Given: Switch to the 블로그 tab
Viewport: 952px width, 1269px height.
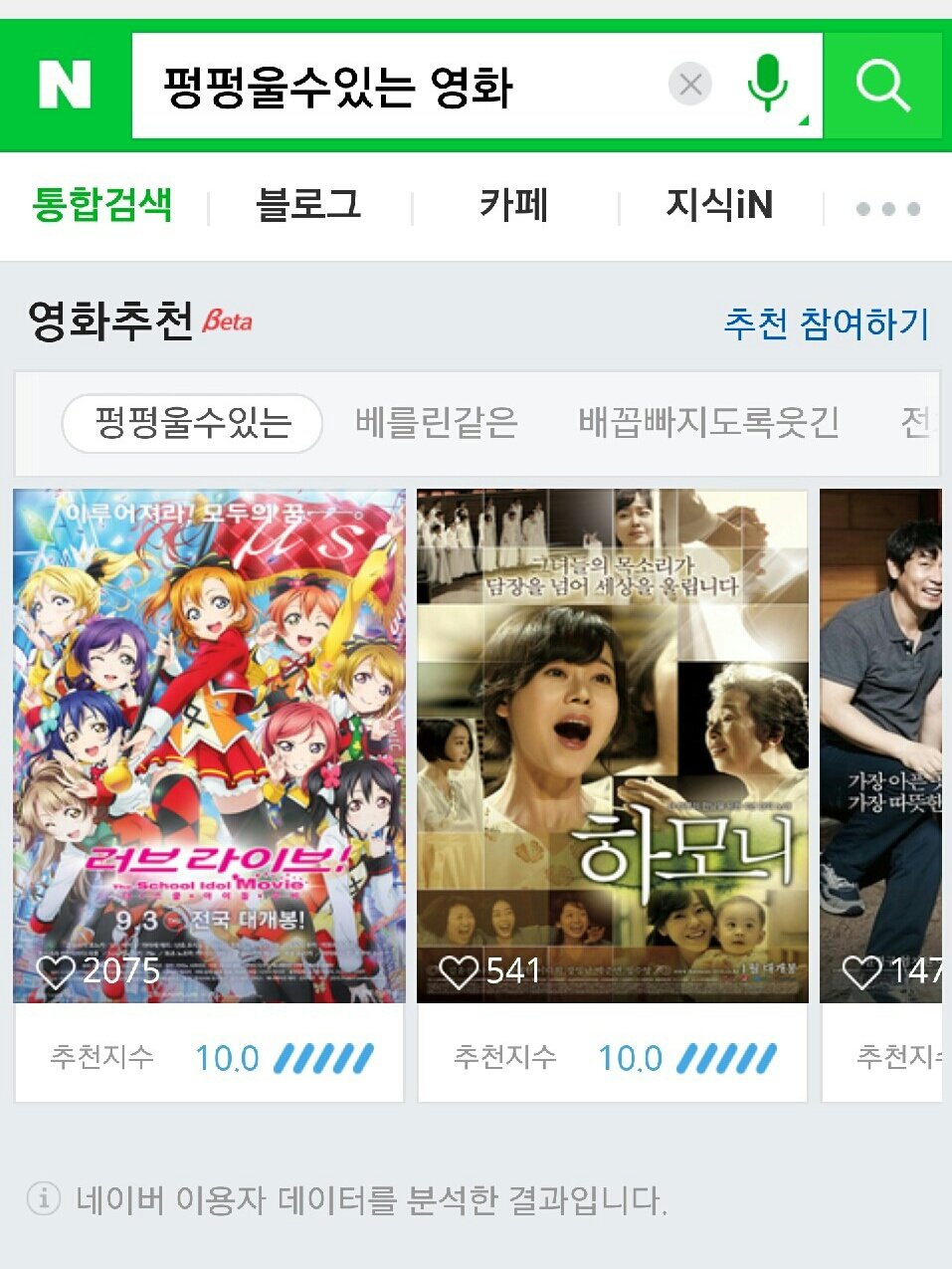Looking at the screenshot, I should tap(308, 205).
